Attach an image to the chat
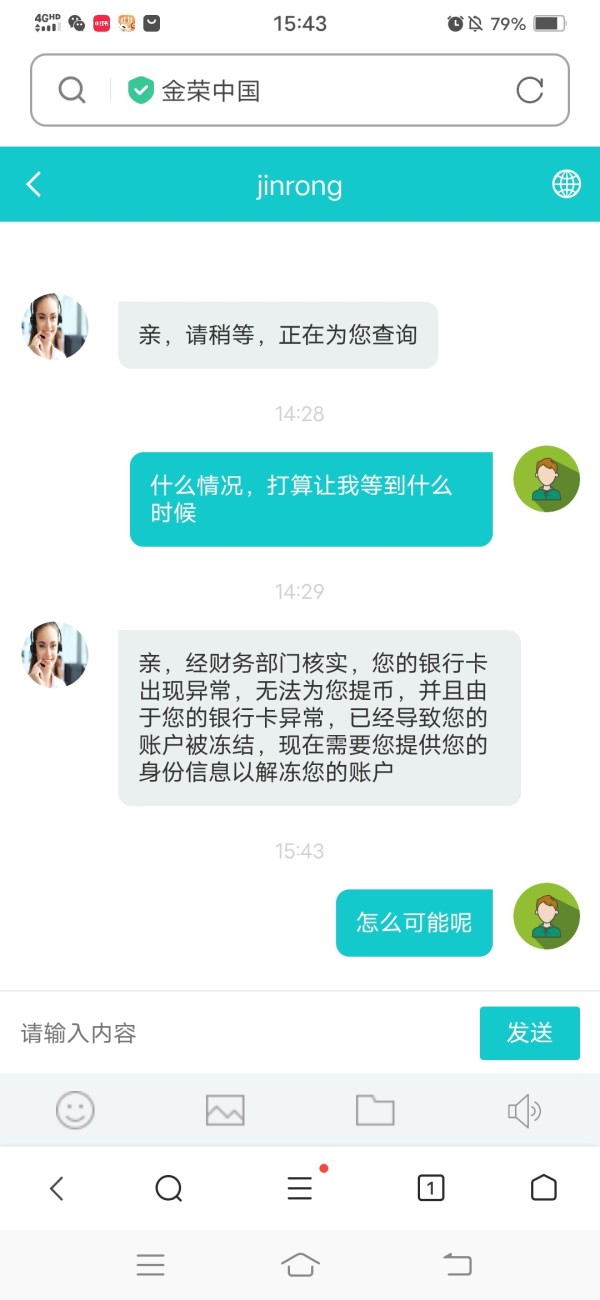 (225, 1110)
